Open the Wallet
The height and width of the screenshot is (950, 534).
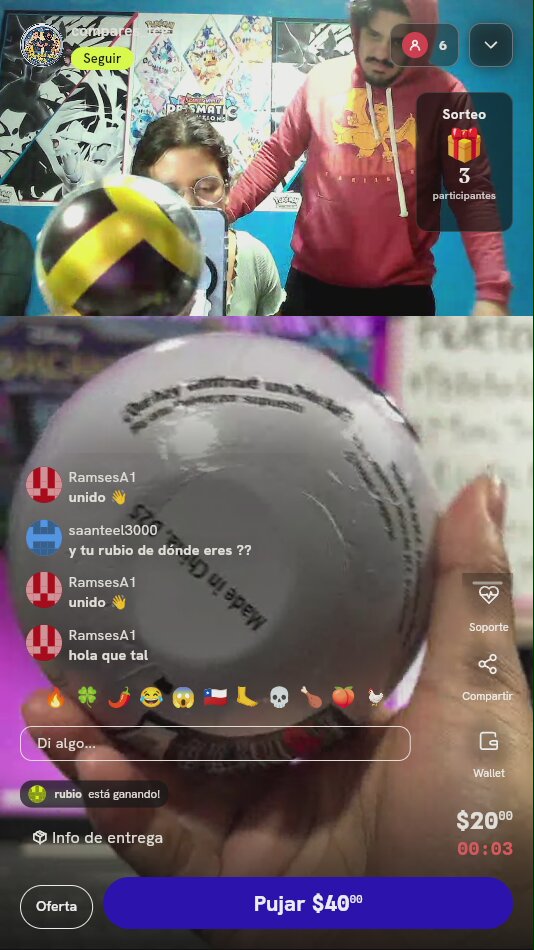pos(488,754)
